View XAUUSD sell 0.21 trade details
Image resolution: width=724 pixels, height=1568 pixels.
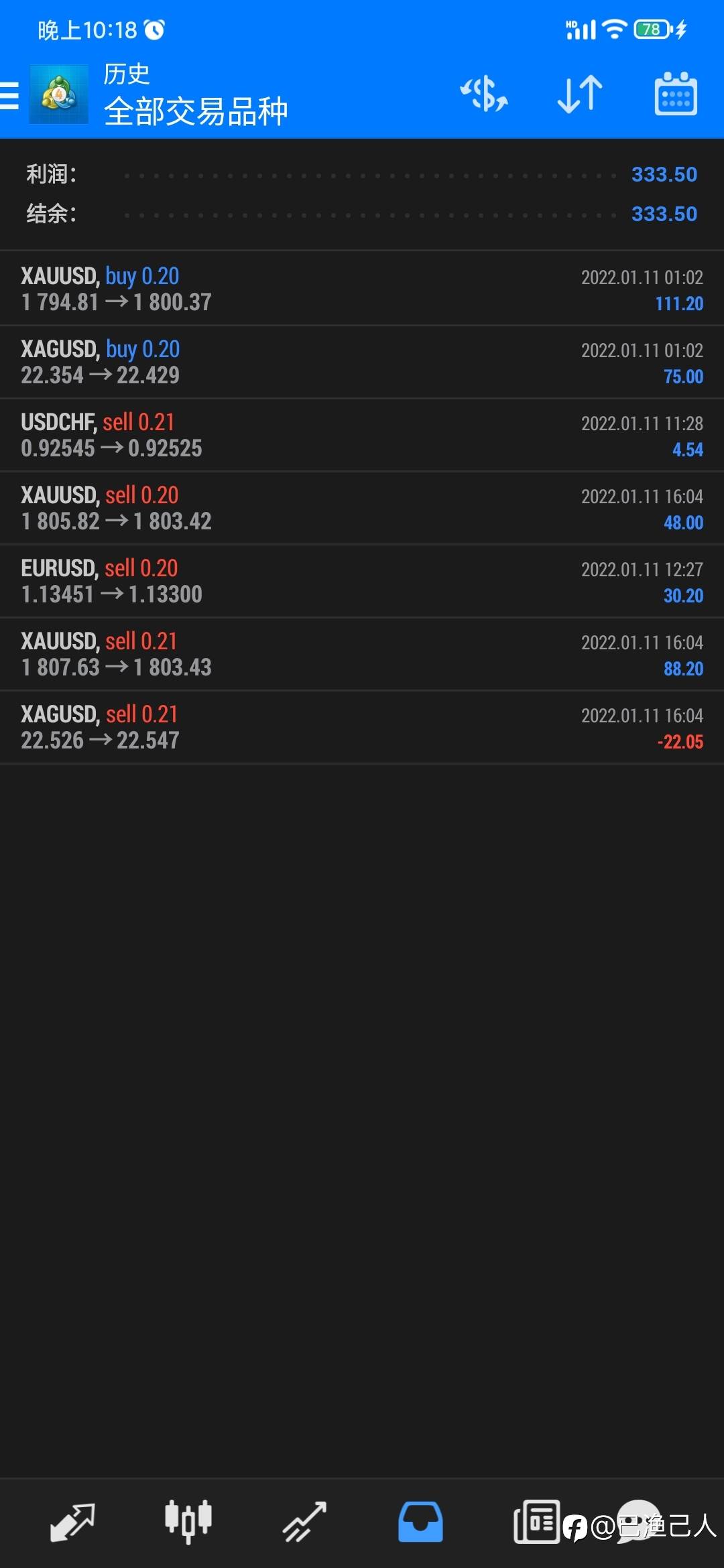pos(362,654)
